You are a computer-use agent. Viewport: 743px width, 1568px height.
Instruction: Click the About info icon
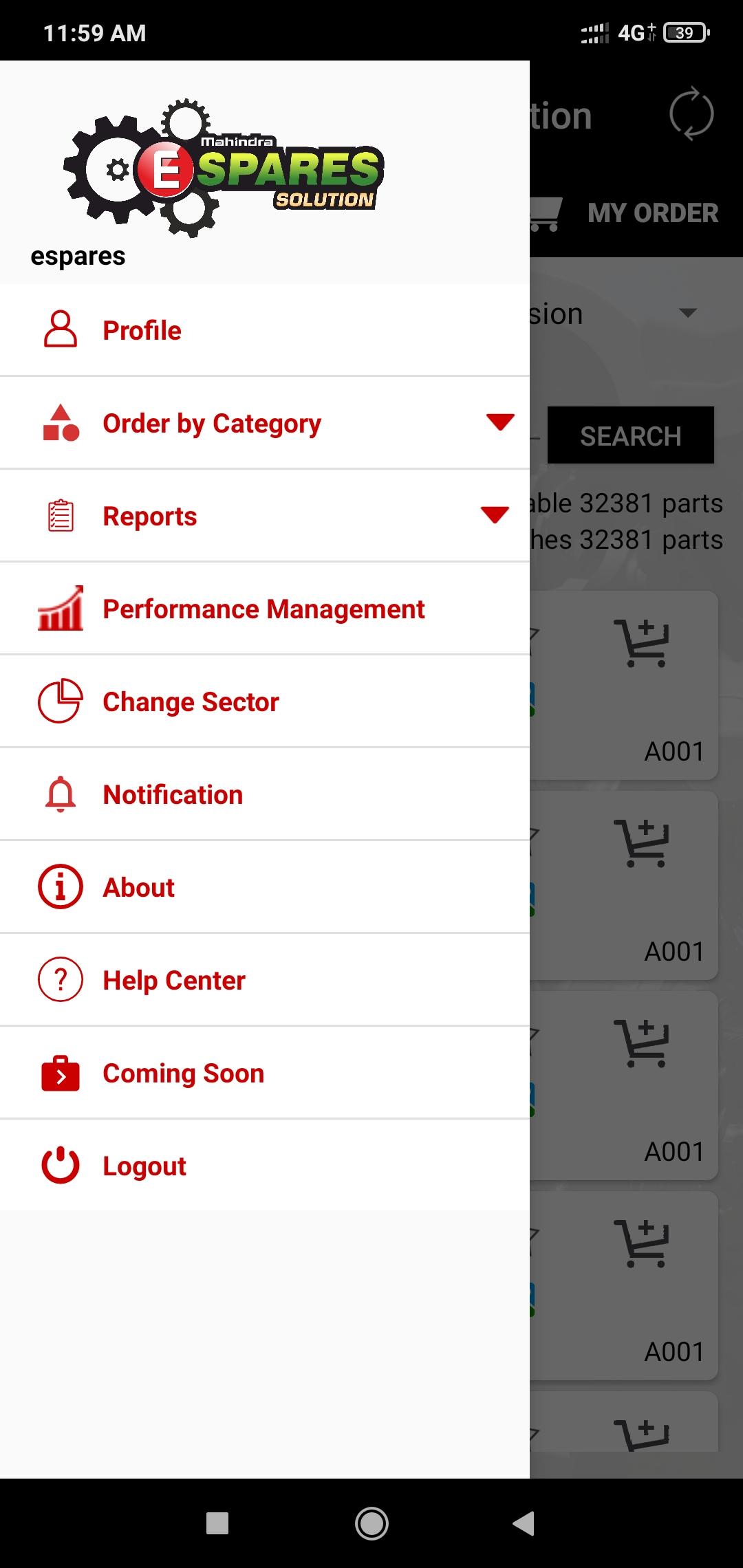pyautogui.click(x=61, y=886)
